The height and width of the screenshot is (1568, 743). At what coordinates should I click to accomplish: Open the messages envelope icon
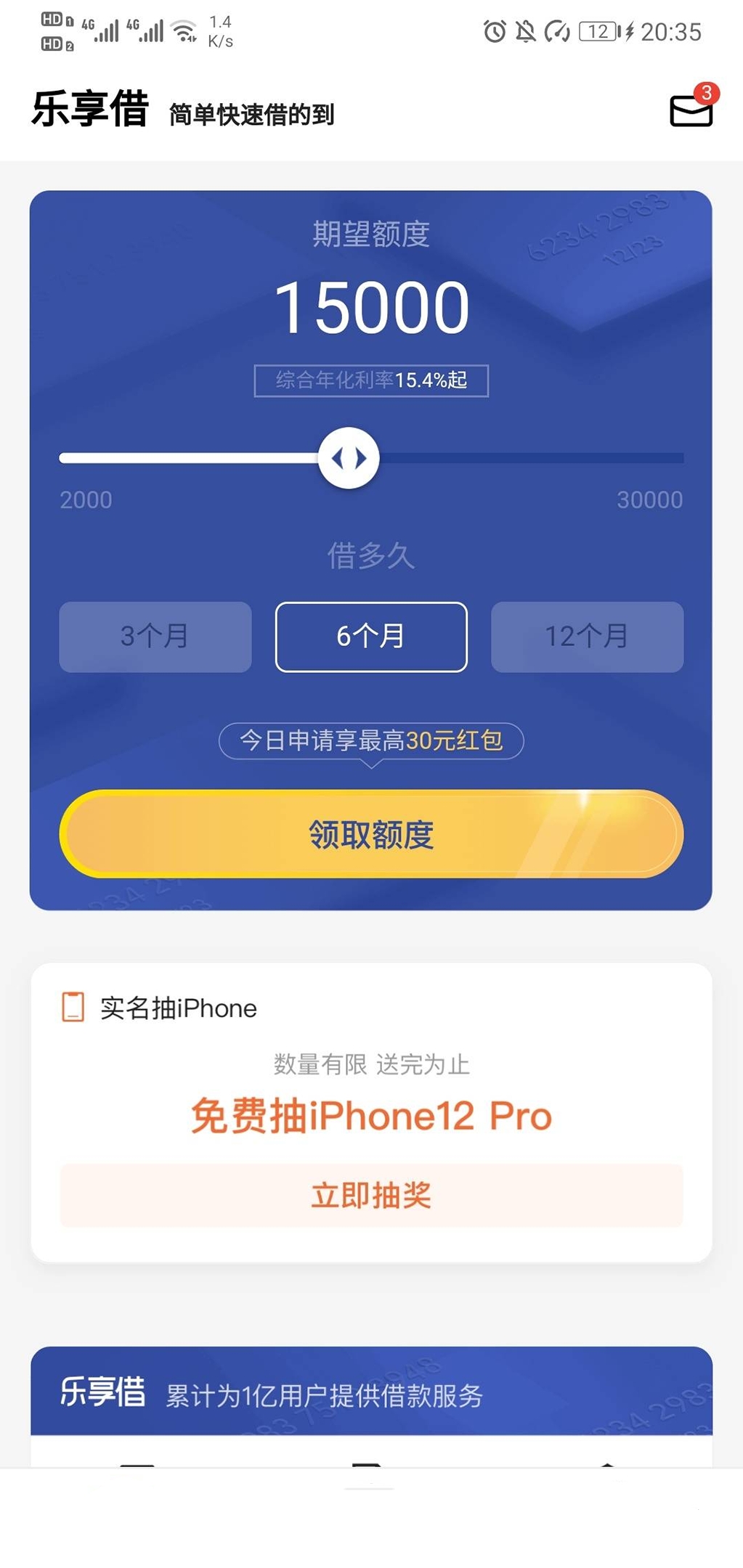691,110
